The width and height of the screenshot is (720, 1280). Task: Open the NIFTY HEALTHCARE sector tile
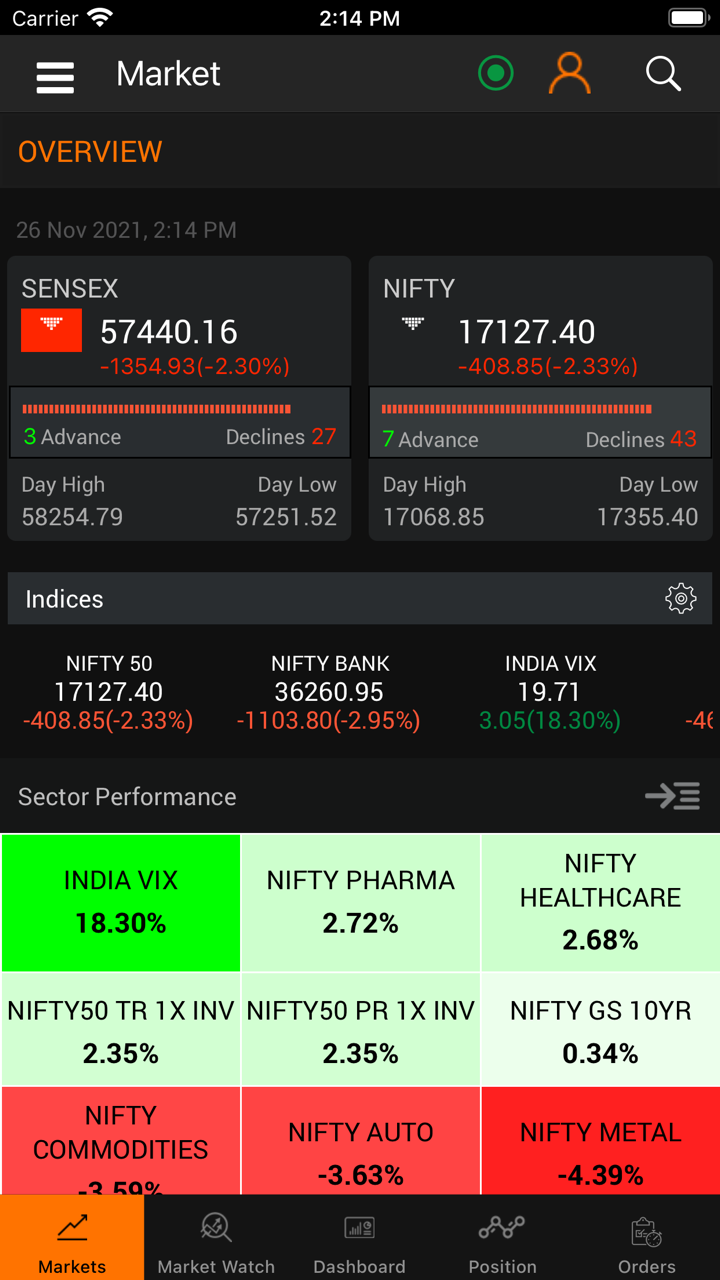[x=600, y=902]
